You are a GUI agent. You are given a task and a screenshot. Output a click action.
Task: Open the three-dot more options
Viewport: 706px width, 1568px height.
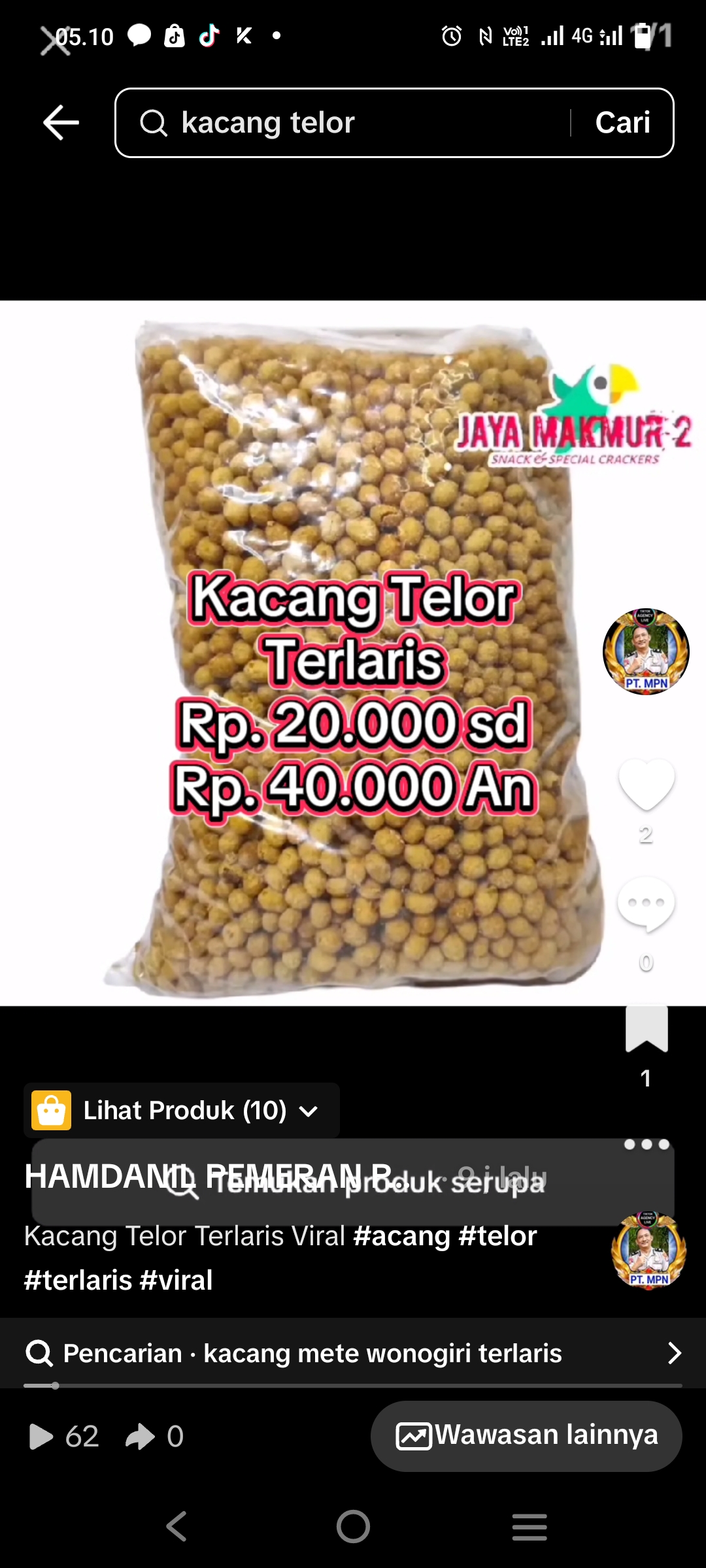pyautogui.click(x=646, y=1145)
